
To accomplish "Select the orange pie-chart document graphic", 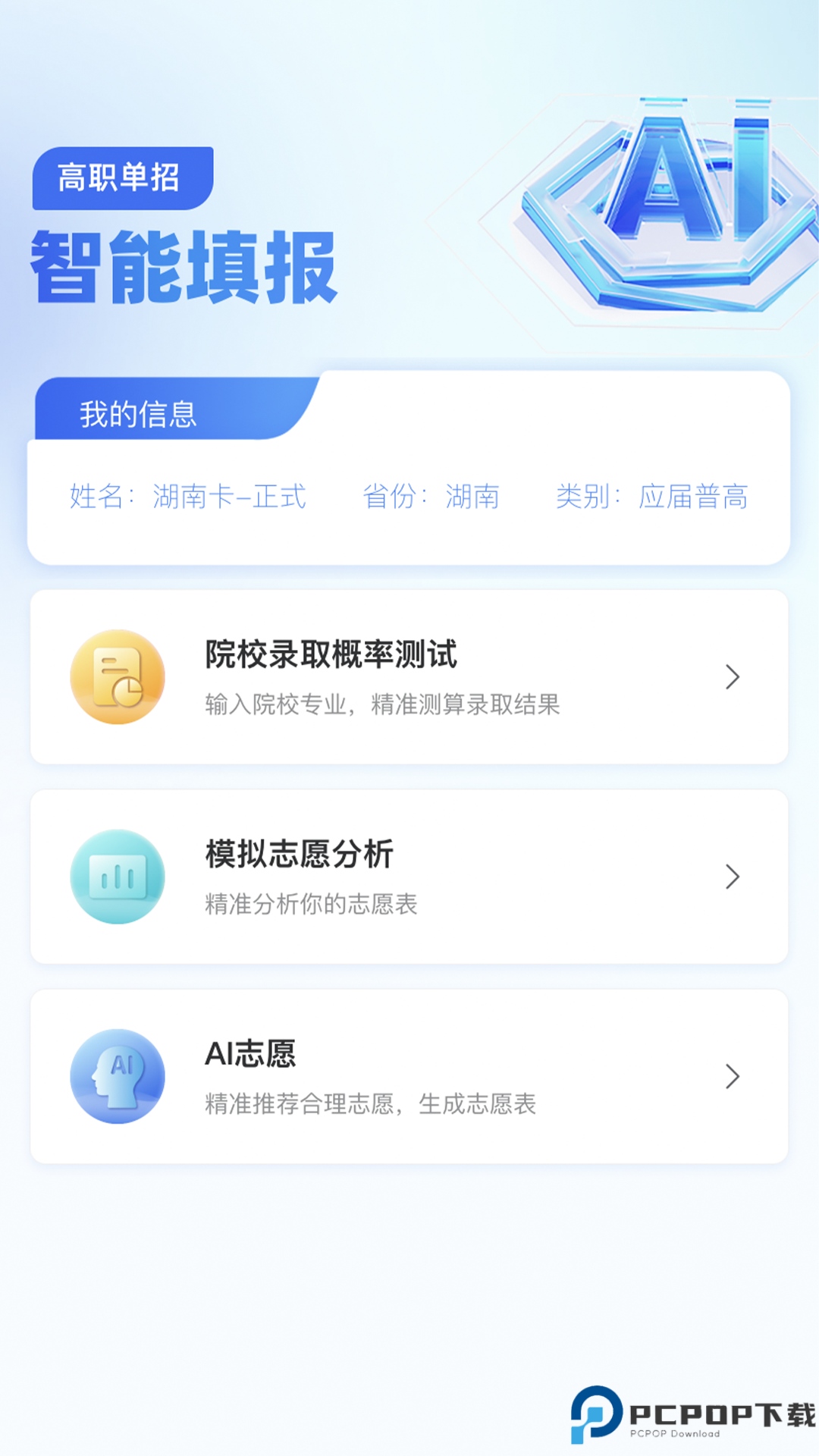I will tap(118, 677).
